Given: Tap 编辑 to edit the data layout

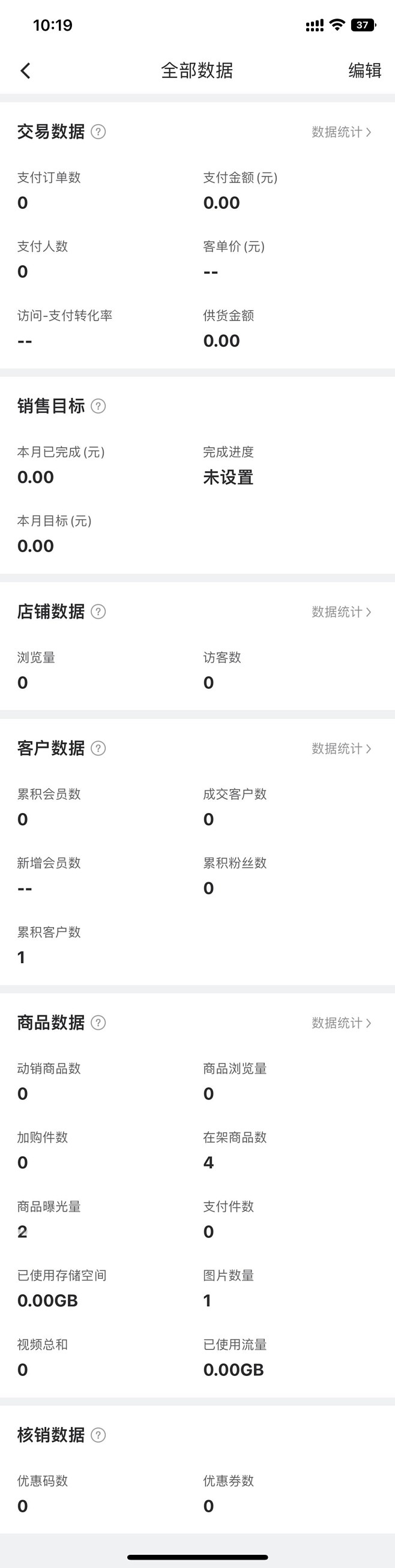Looking at the screenshot, I should (364, 71).
